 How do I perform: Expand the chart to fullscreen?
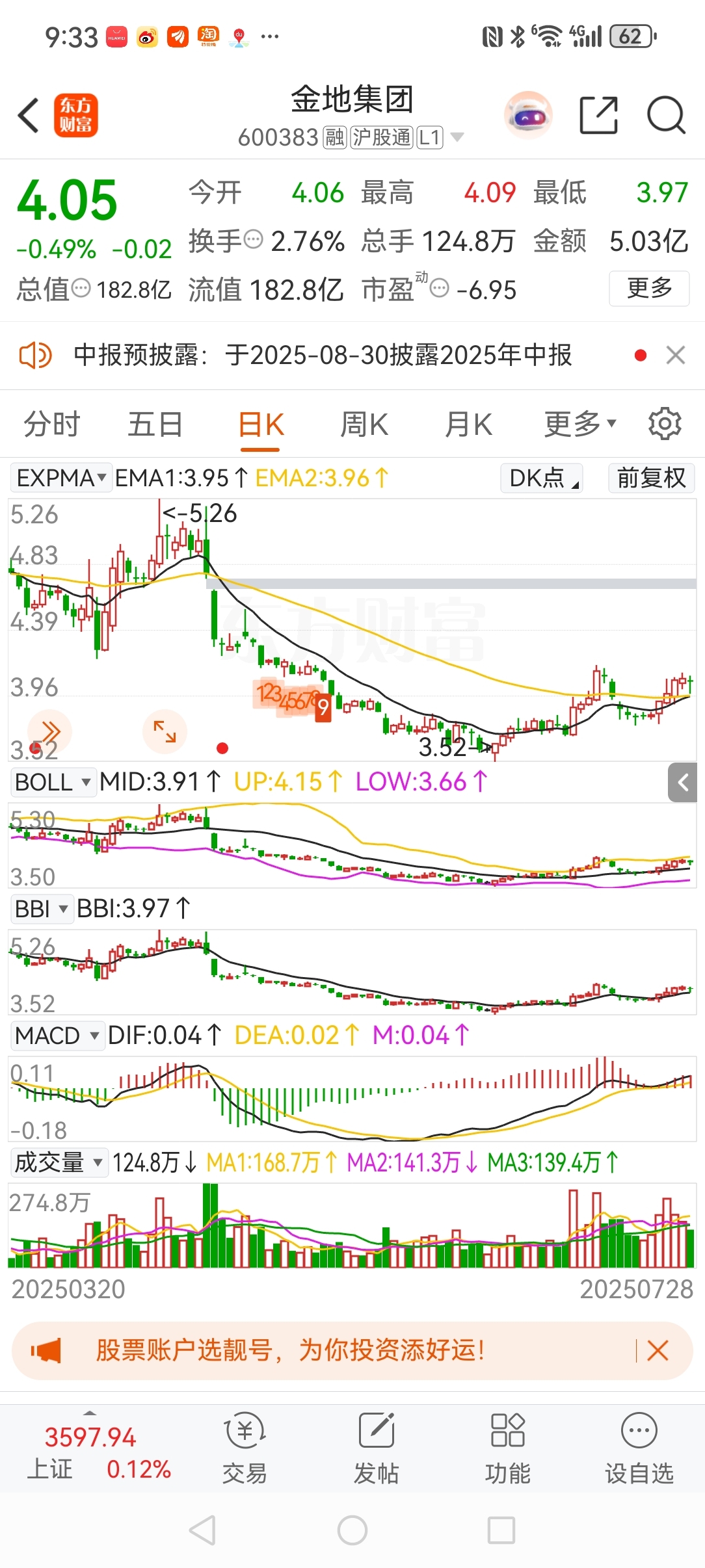[165, 731]
